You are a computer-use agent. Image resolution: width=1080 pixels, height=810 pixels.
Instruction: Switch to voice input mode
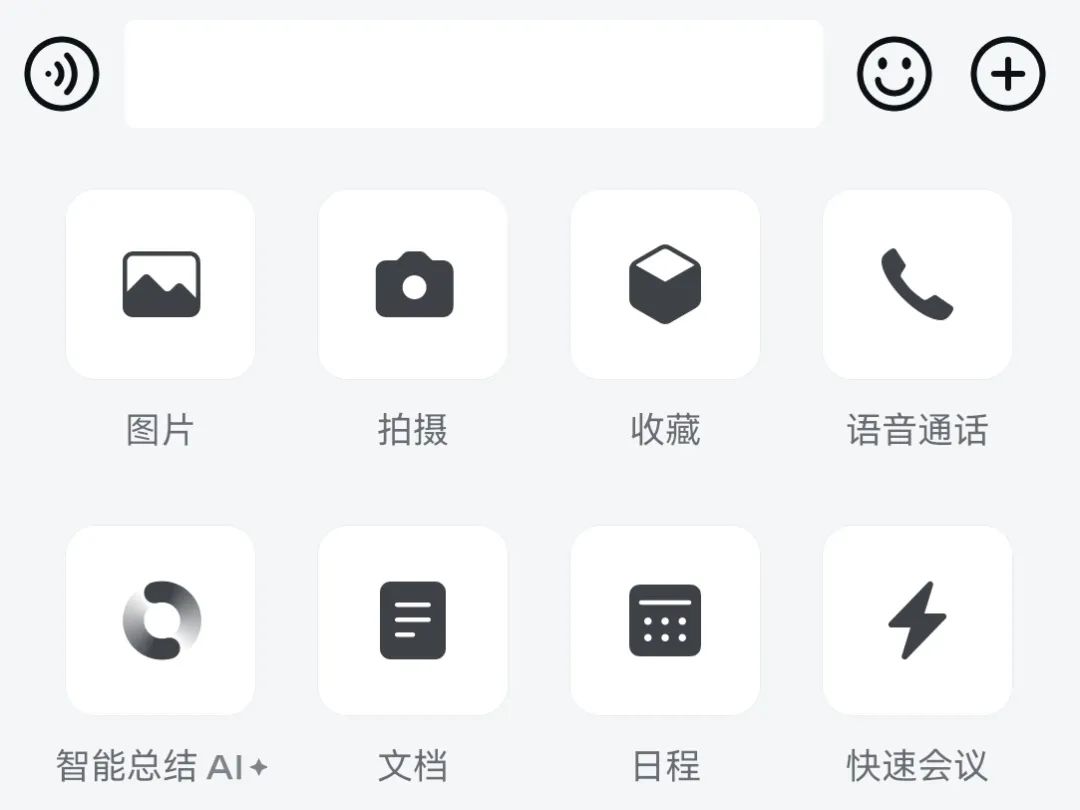(x=62, y=73)
